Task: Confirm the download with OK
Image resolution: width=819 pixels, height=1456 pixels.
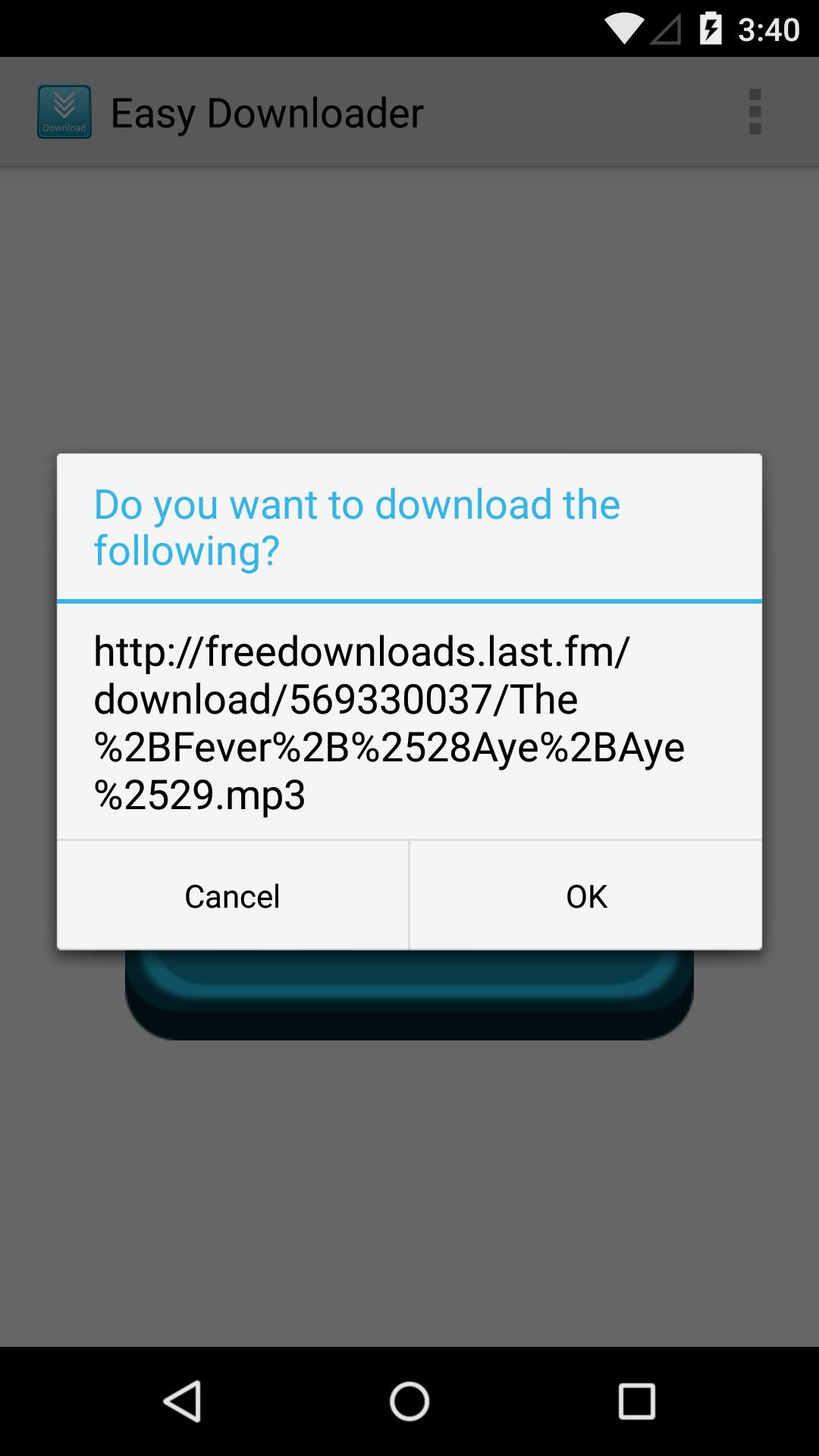Action: click(585, 896)
